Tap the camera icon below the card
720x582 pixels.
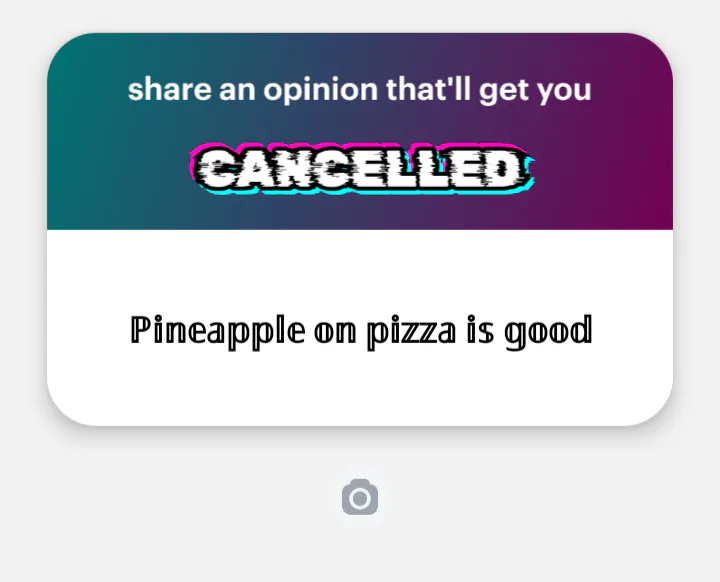(360, 497)
